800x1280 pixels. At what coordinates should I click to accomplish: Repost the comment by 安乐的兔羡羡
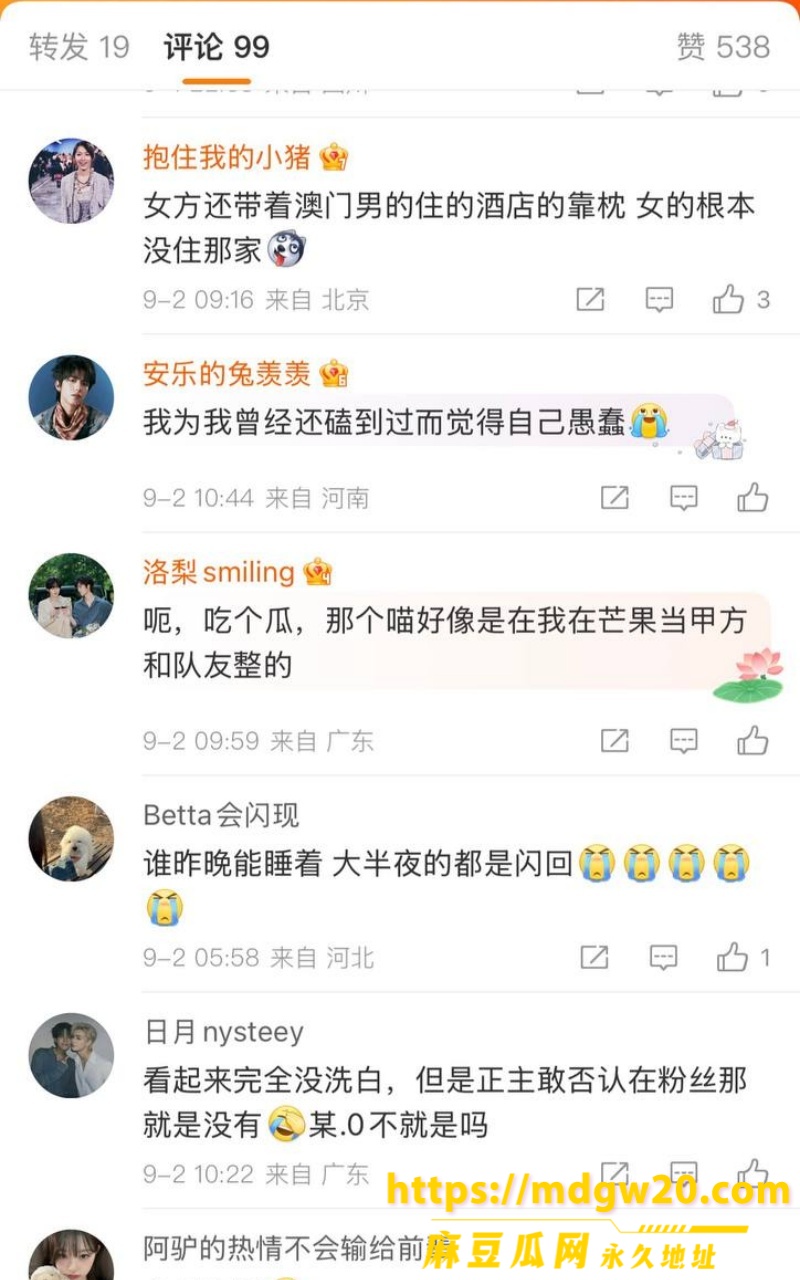(x=615, y=497)
